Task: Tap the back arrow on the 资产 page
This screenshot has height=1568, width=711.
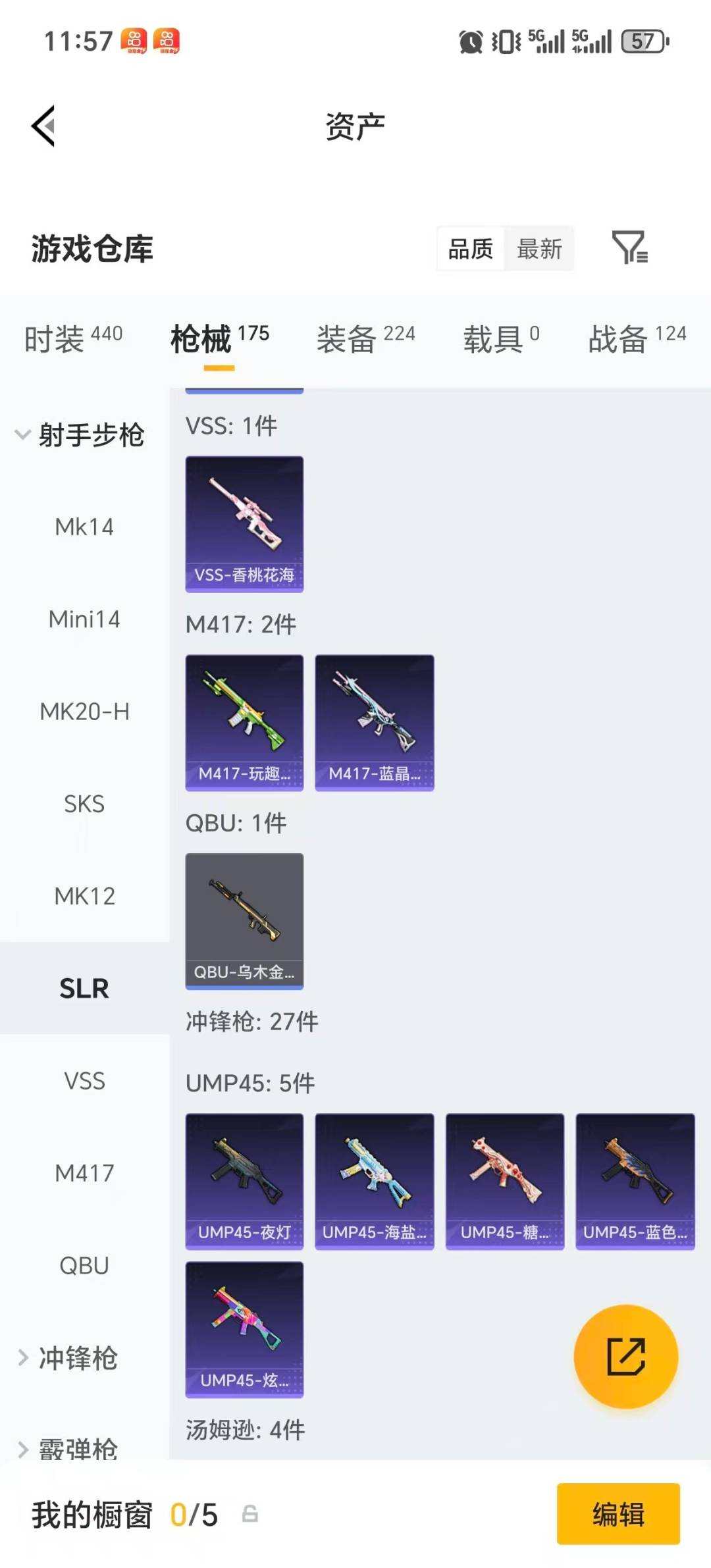Action: (x=42, y=126)
